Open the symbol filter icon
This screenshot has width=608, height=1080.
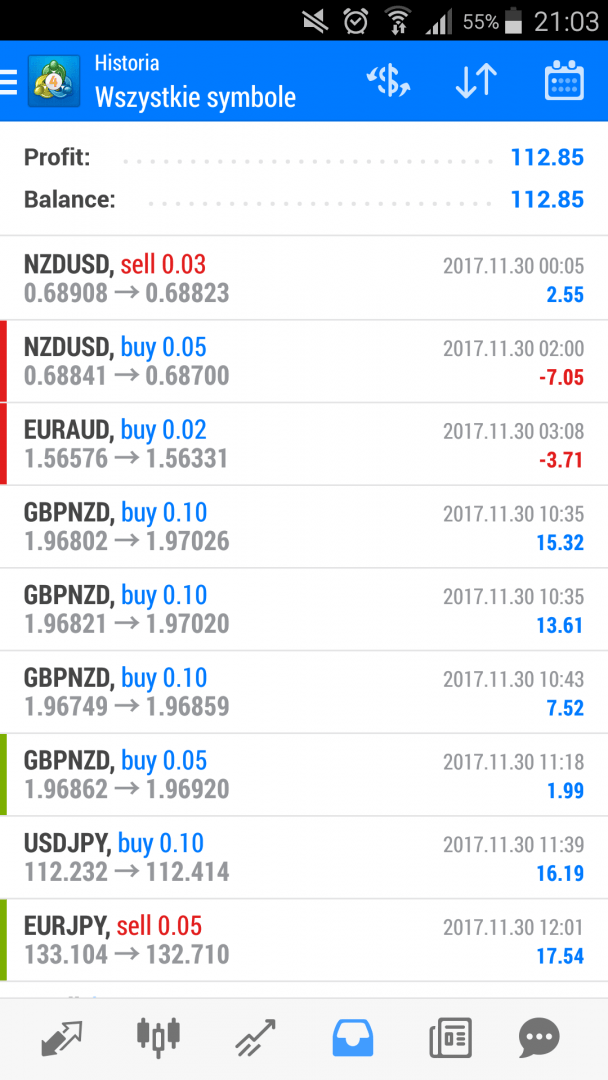point(388,82)
